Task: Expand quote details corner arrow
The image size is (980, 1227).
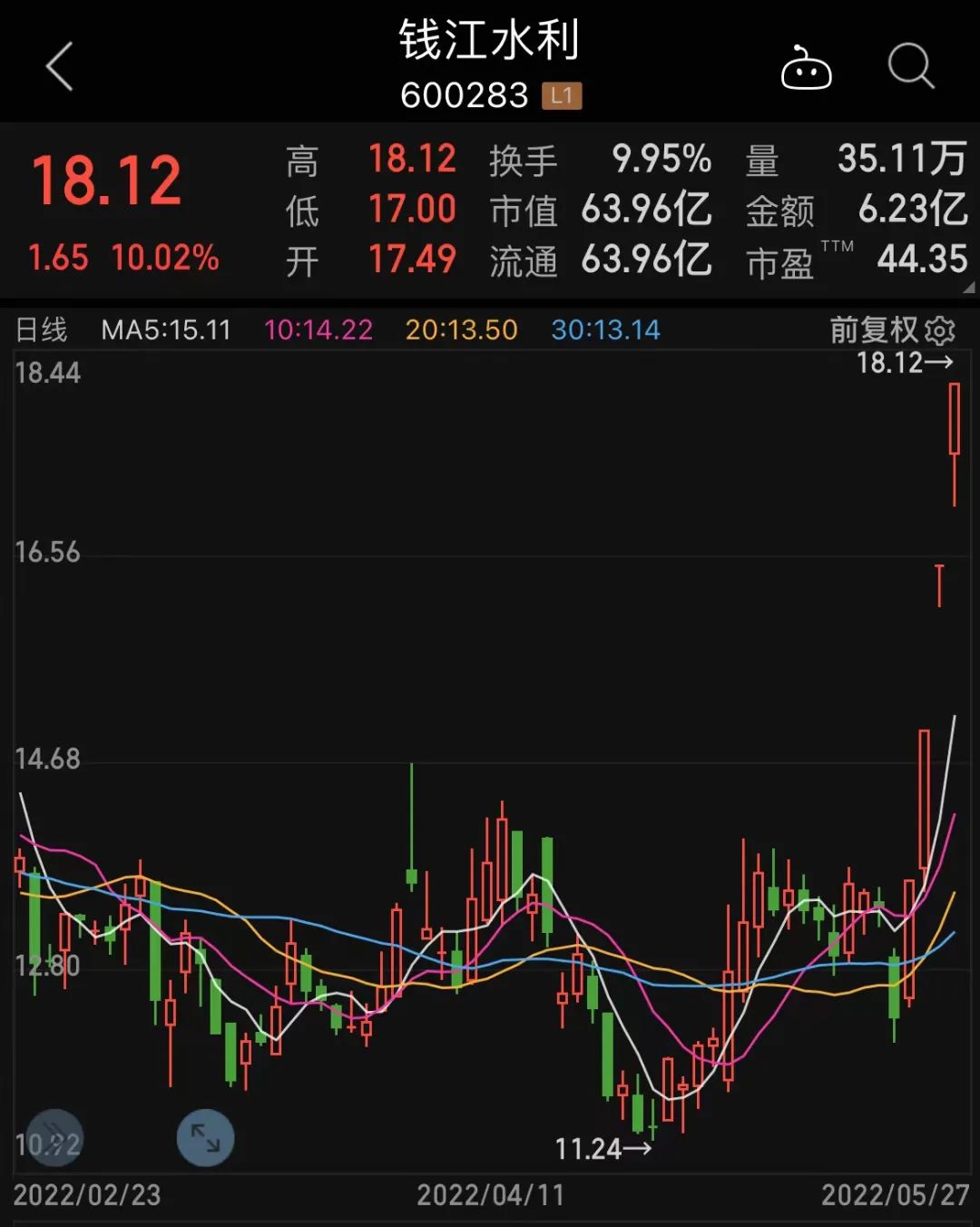Action: tap(968, 287)
